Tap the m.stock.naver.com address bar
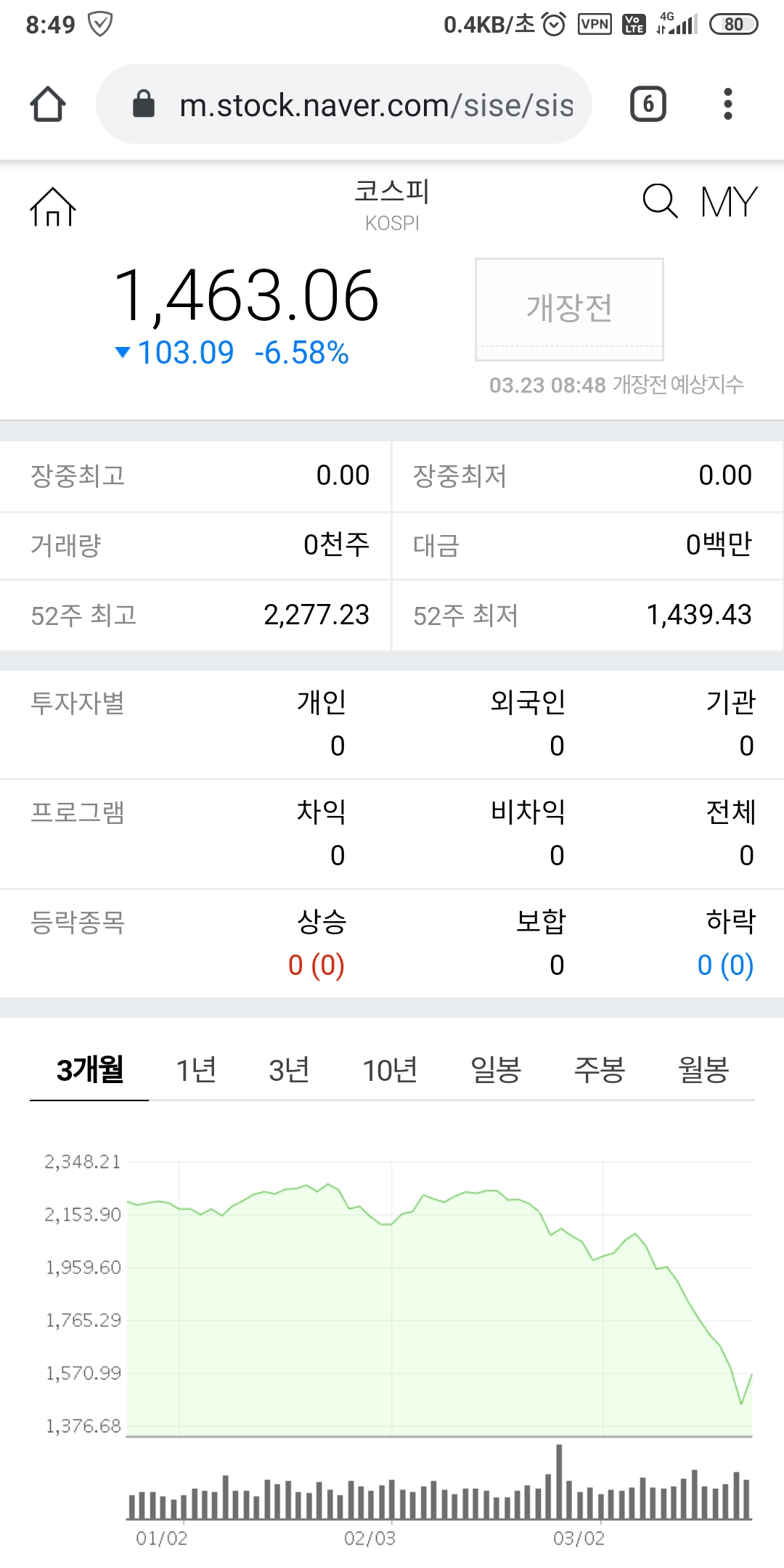The height and width of the screenshot is (1568, 784). point(344,104)
